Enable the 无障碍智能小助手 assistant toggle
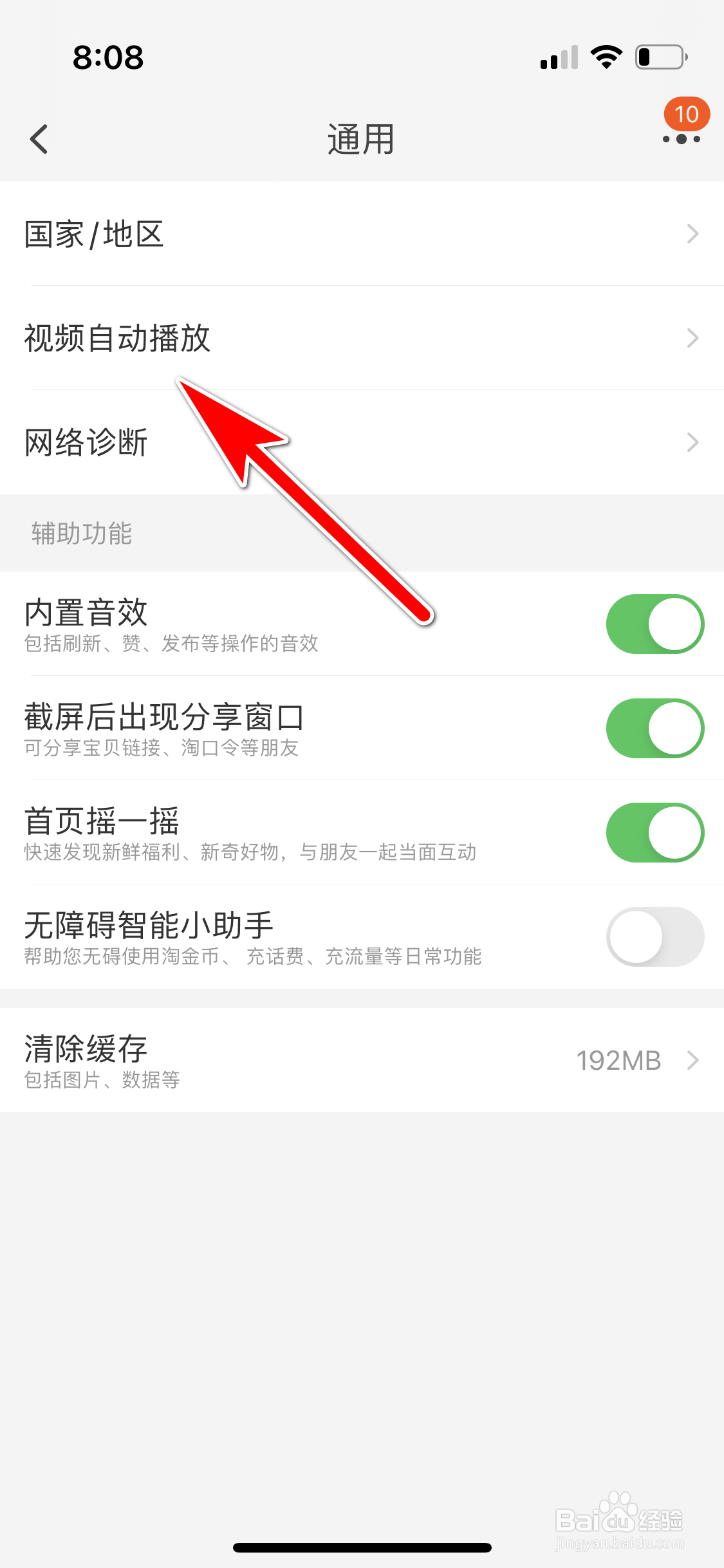This screenshot has height=1568, width=724. [x=654, y=937]
